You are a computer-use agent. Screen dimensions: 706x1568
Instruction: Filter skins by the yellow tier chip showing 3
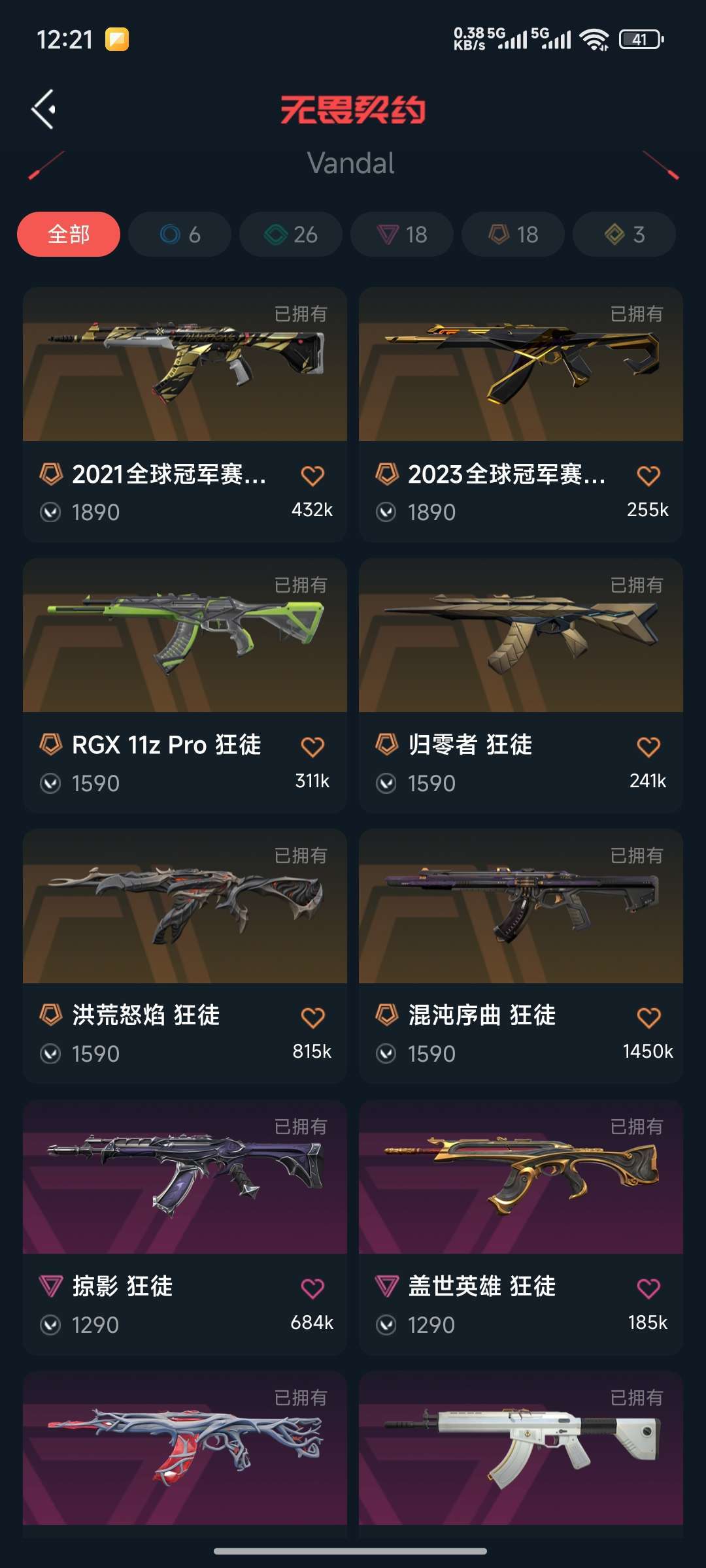click(x=624, y=235)
